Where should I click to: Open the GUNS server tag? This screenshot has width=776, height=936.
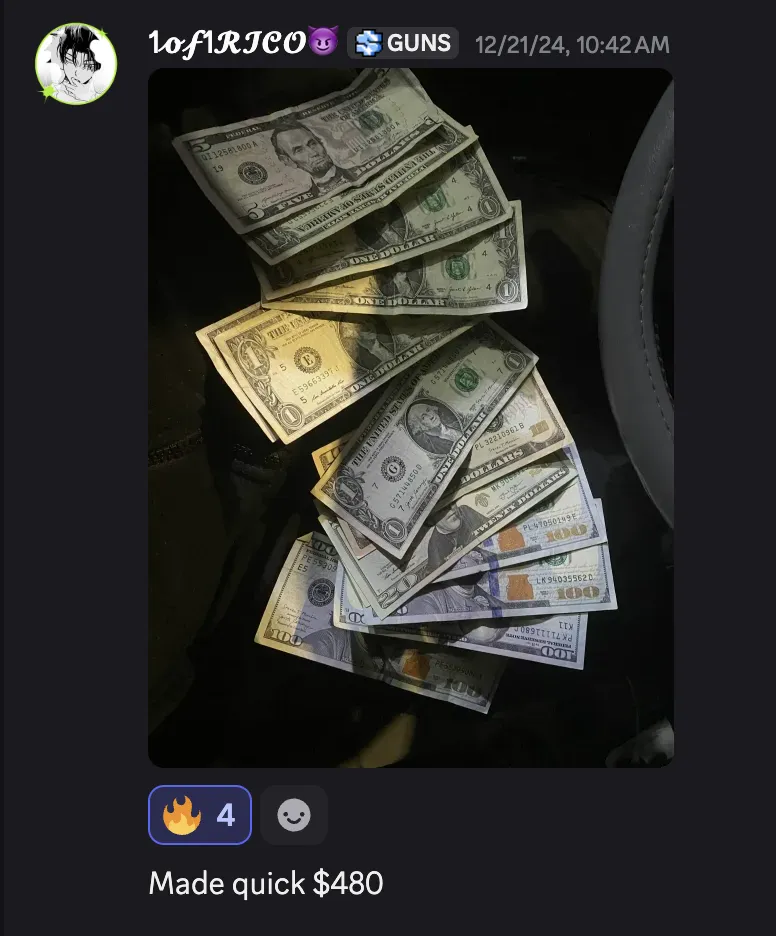click(x=403, y=43)
